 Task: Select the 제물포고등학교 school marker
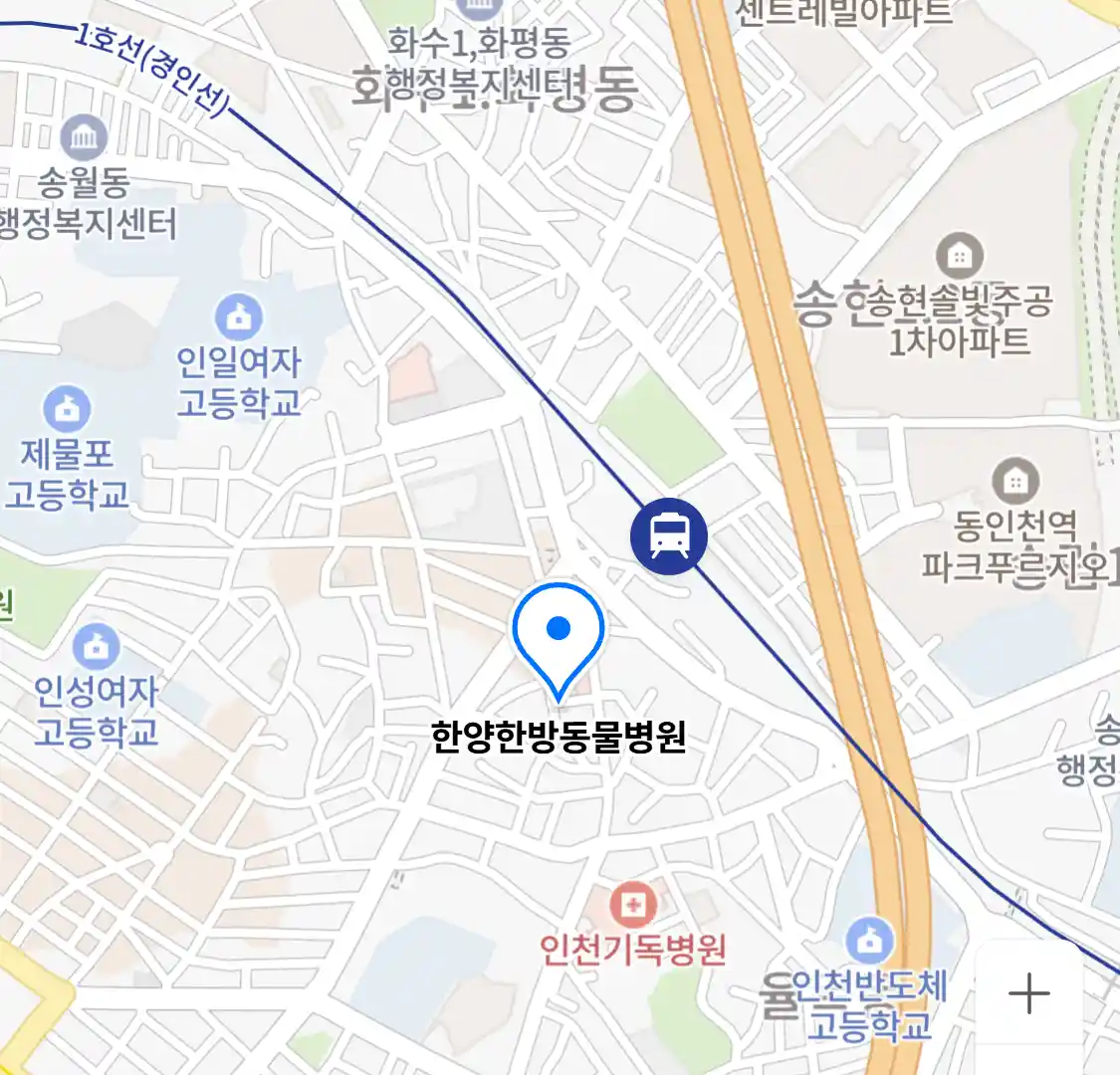67,410
